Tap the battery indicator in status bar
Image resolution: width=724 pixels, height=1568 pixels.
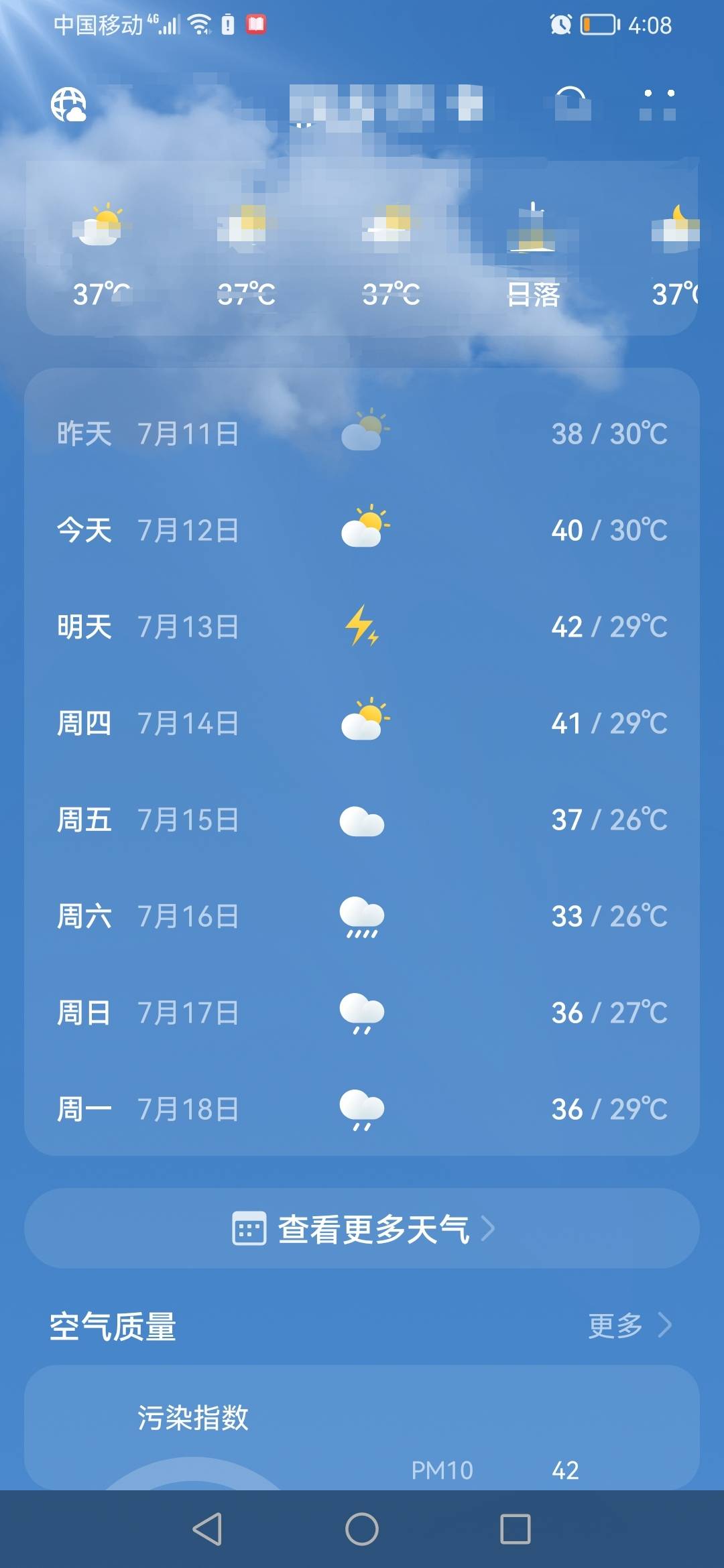(x=599, y=25)
